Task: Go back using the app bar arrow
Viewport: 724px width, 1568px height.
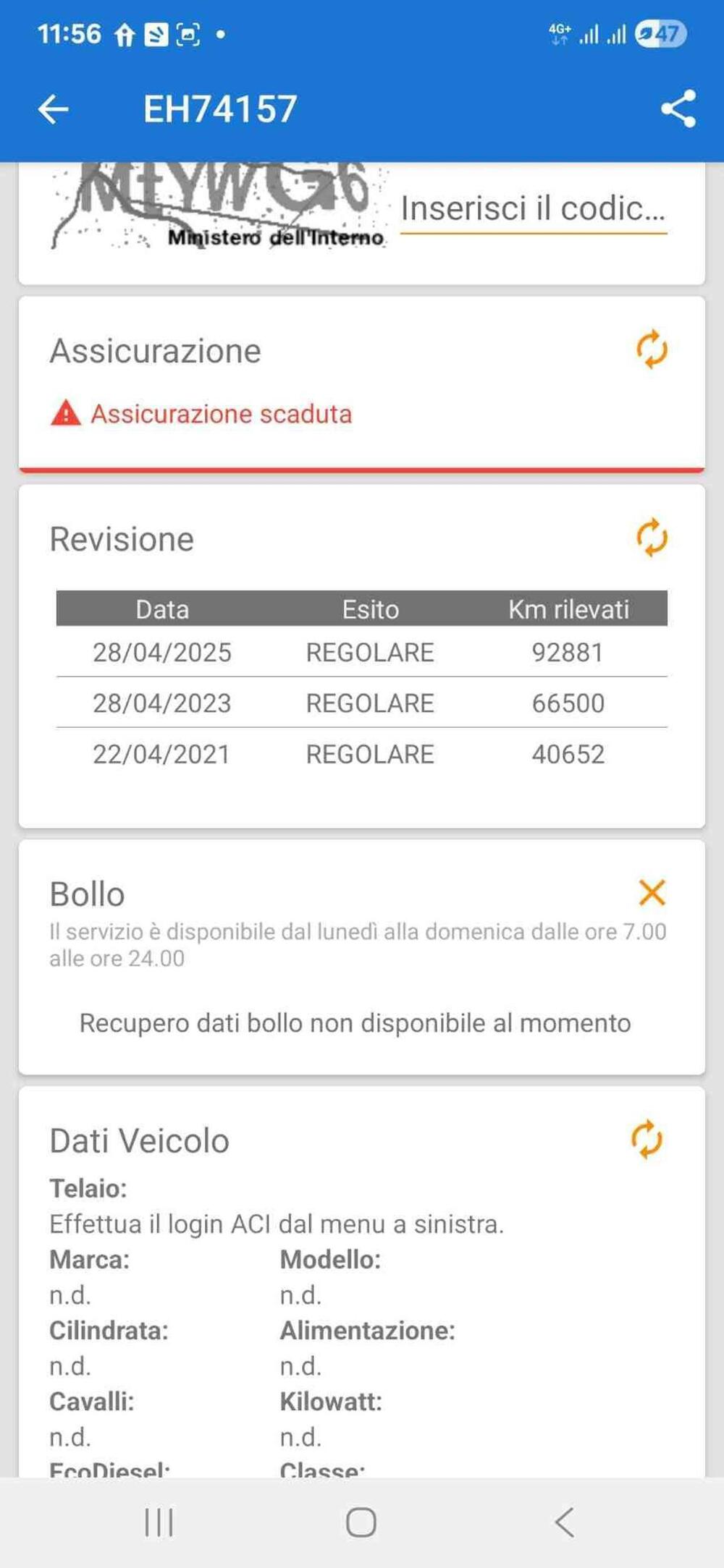Action: pyautogui.click(x=53, y=109)
